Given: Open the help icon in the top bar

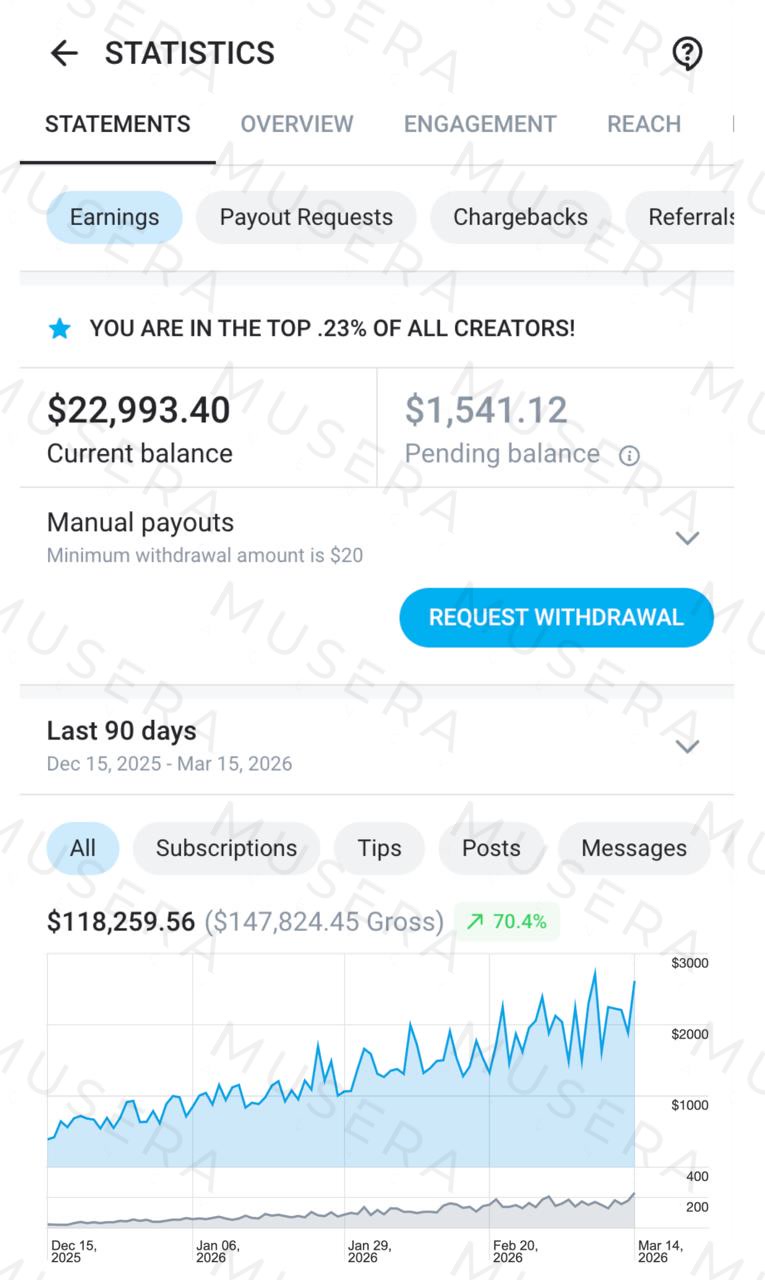Looking at the screenshot, I should [x=687, y=53].
